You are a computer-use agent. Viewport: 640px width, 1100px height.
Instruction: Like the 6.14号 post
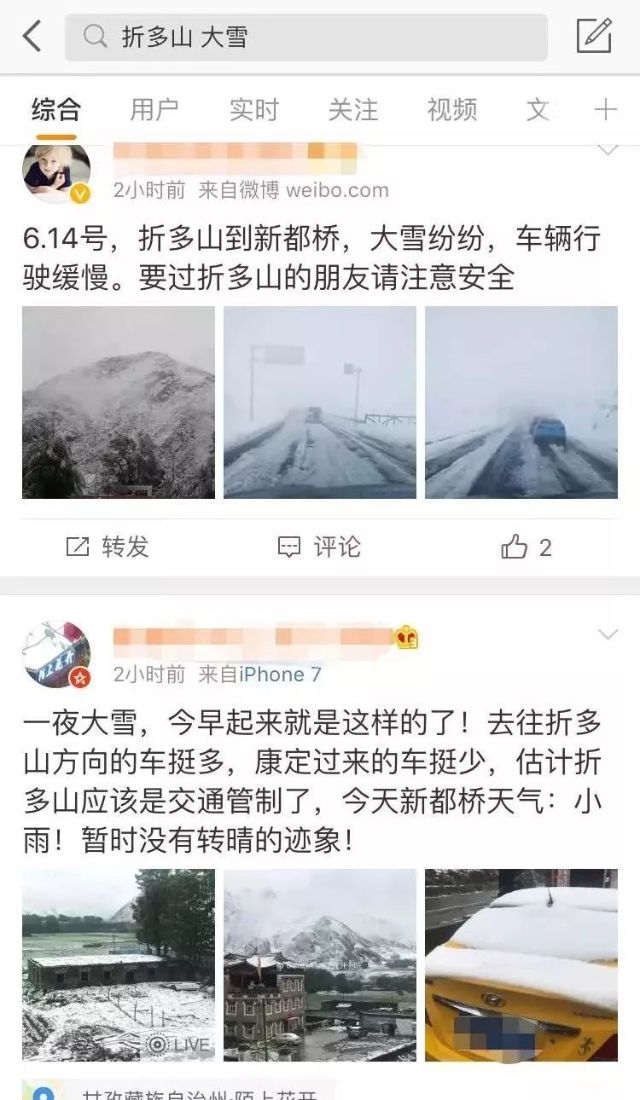click(527, 546)
